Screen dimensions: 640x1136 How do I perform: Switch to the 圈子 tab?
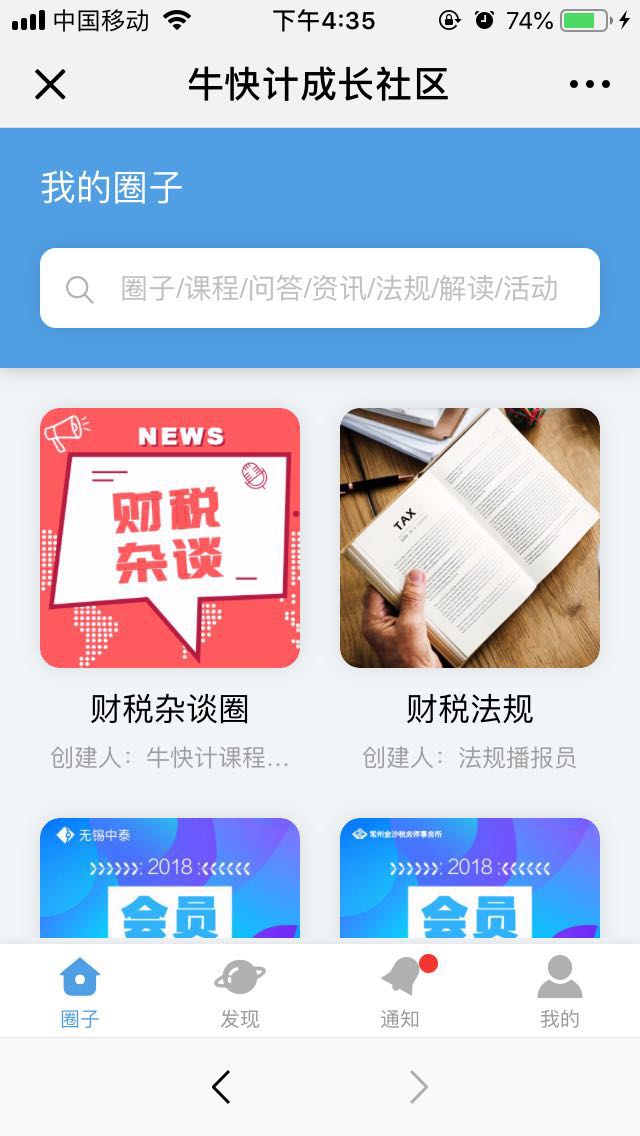point(80,992)
